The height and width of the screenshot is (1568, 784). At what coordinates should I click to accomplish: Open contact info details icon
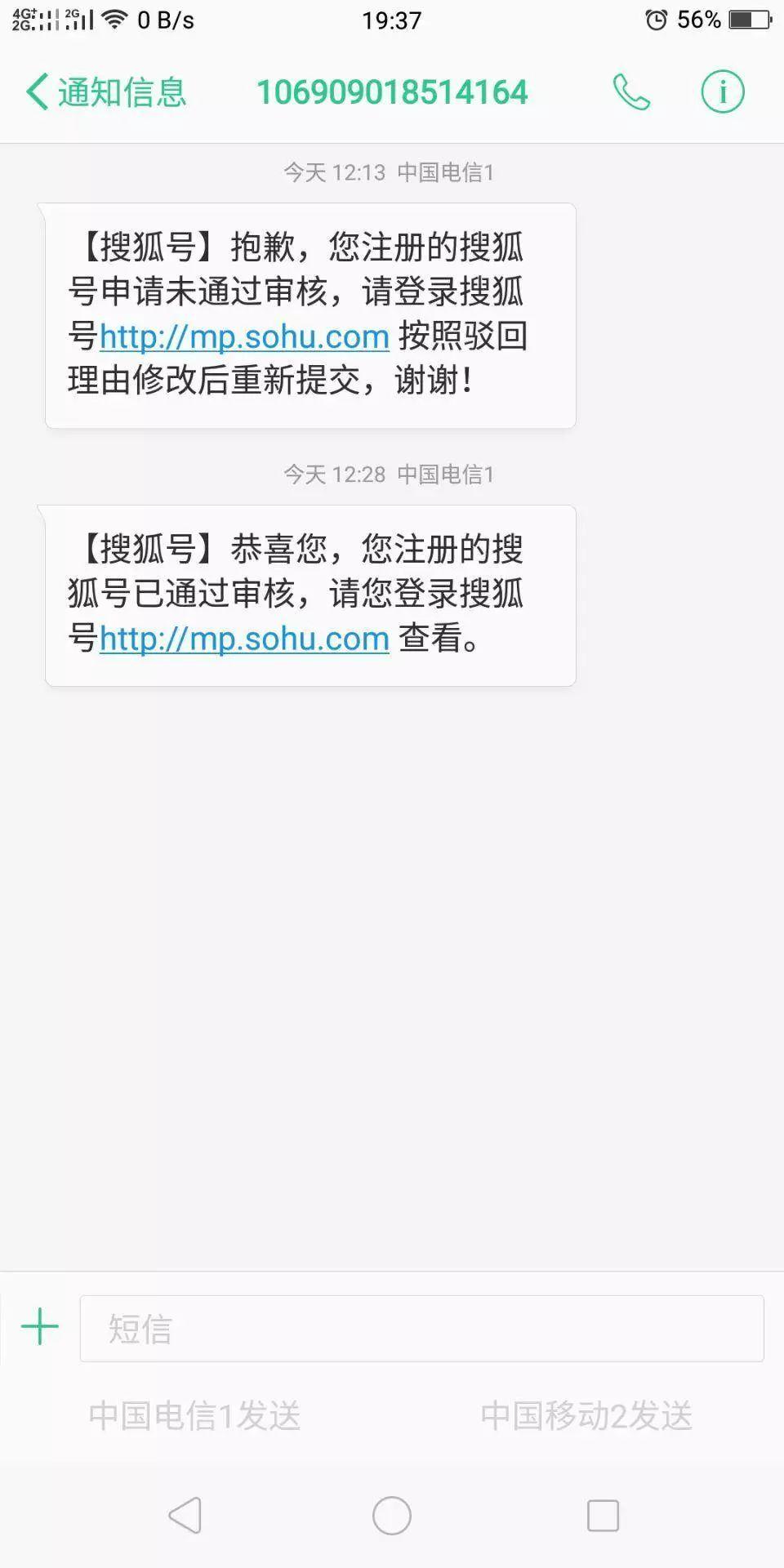723,91
